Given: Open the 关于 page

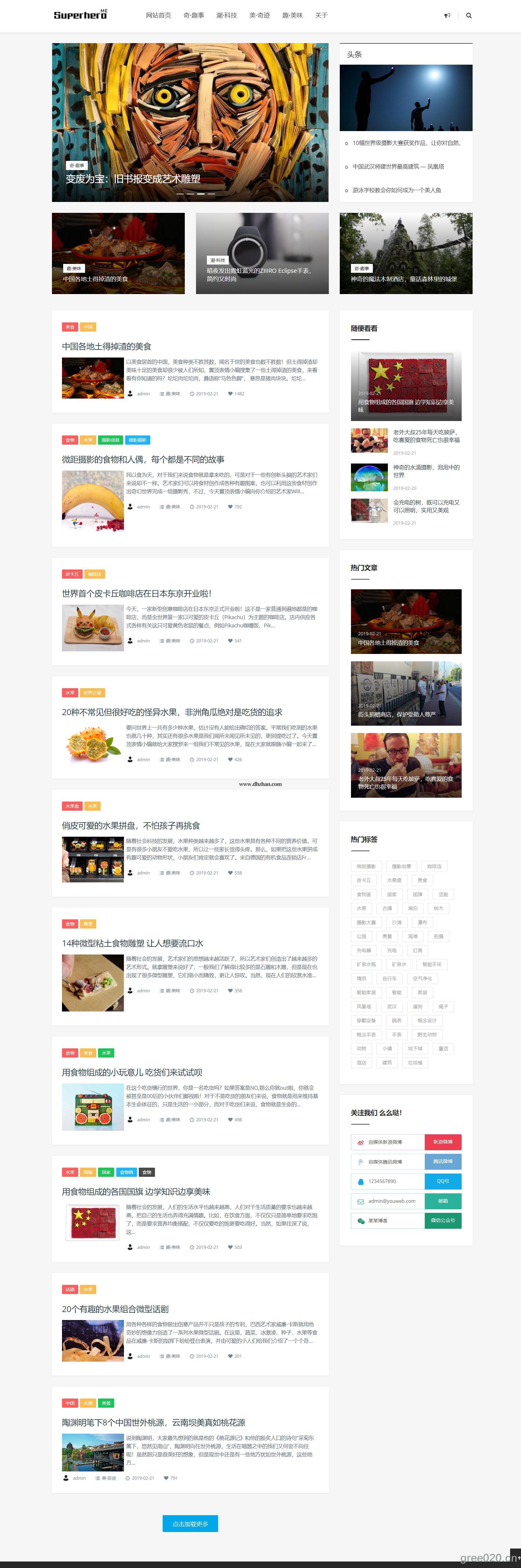Looking at the screenshot, I should 321,16.
